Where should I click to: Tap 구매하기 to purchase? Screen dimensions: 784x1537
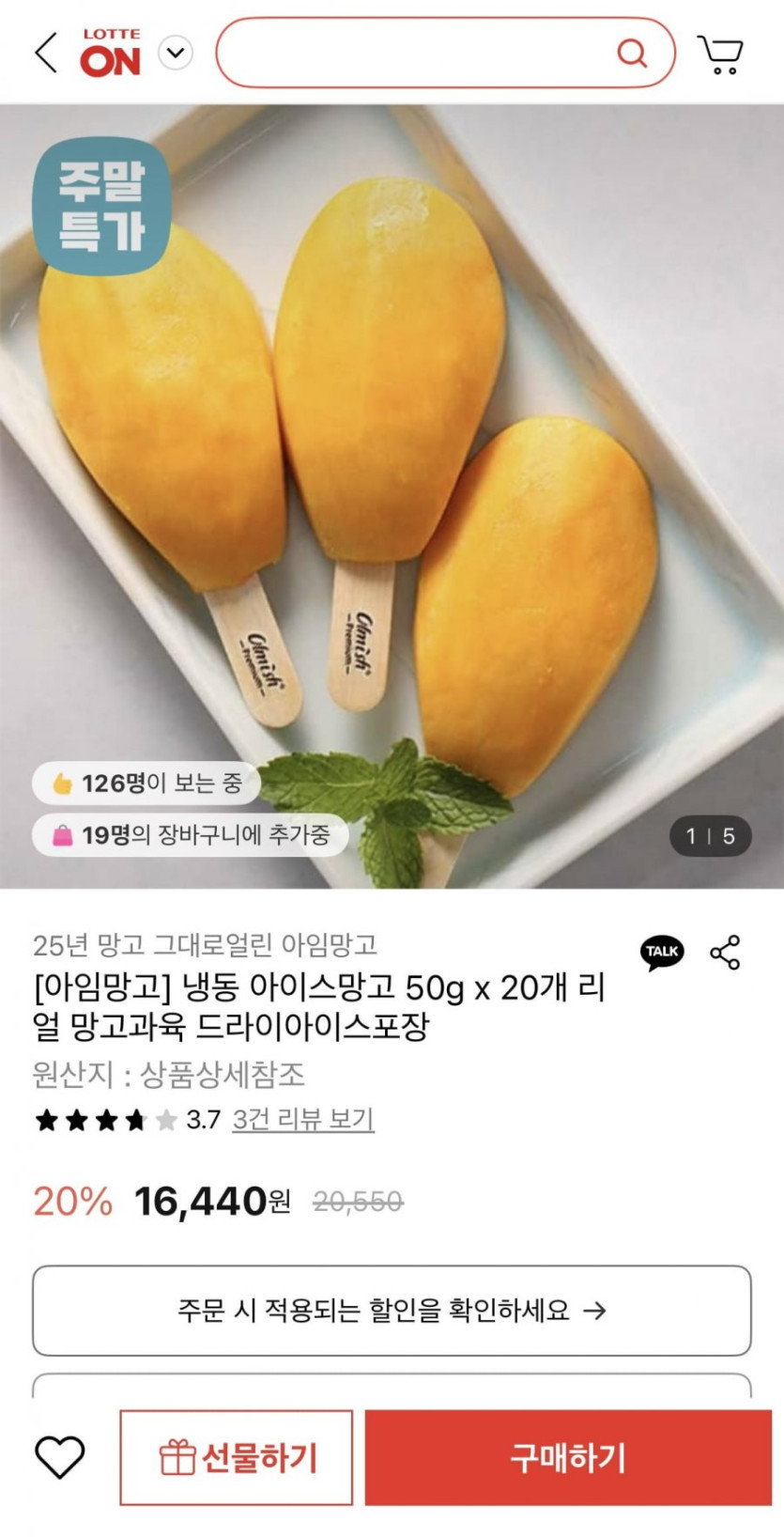point(567,1457)
